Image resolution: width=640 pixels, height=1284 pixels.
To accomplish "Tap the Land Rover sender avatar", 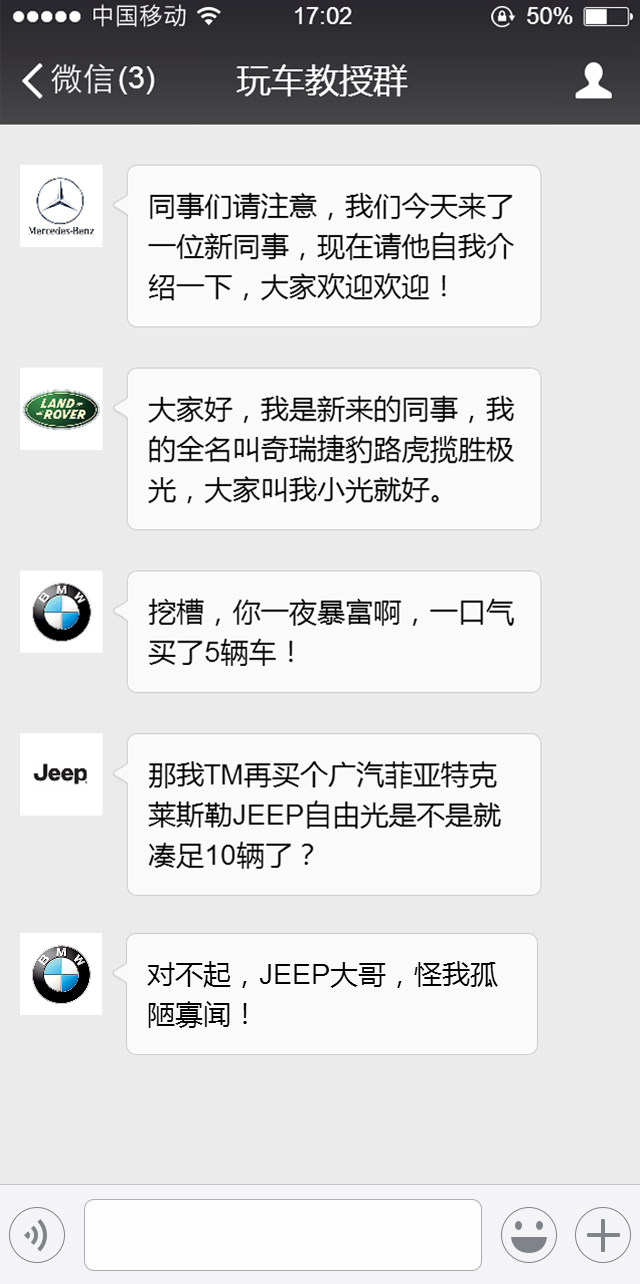I will click(61, 409).
